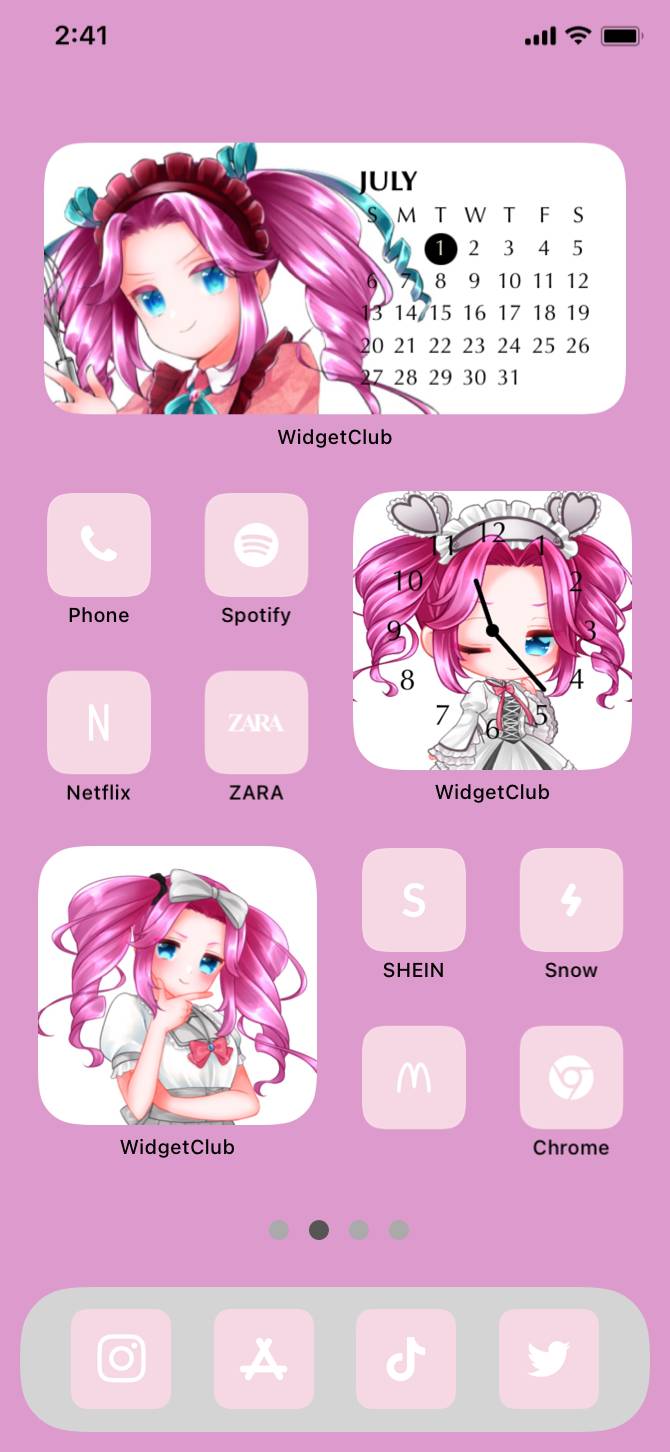
Task: Open the Snow app
Action: [571, 900]
